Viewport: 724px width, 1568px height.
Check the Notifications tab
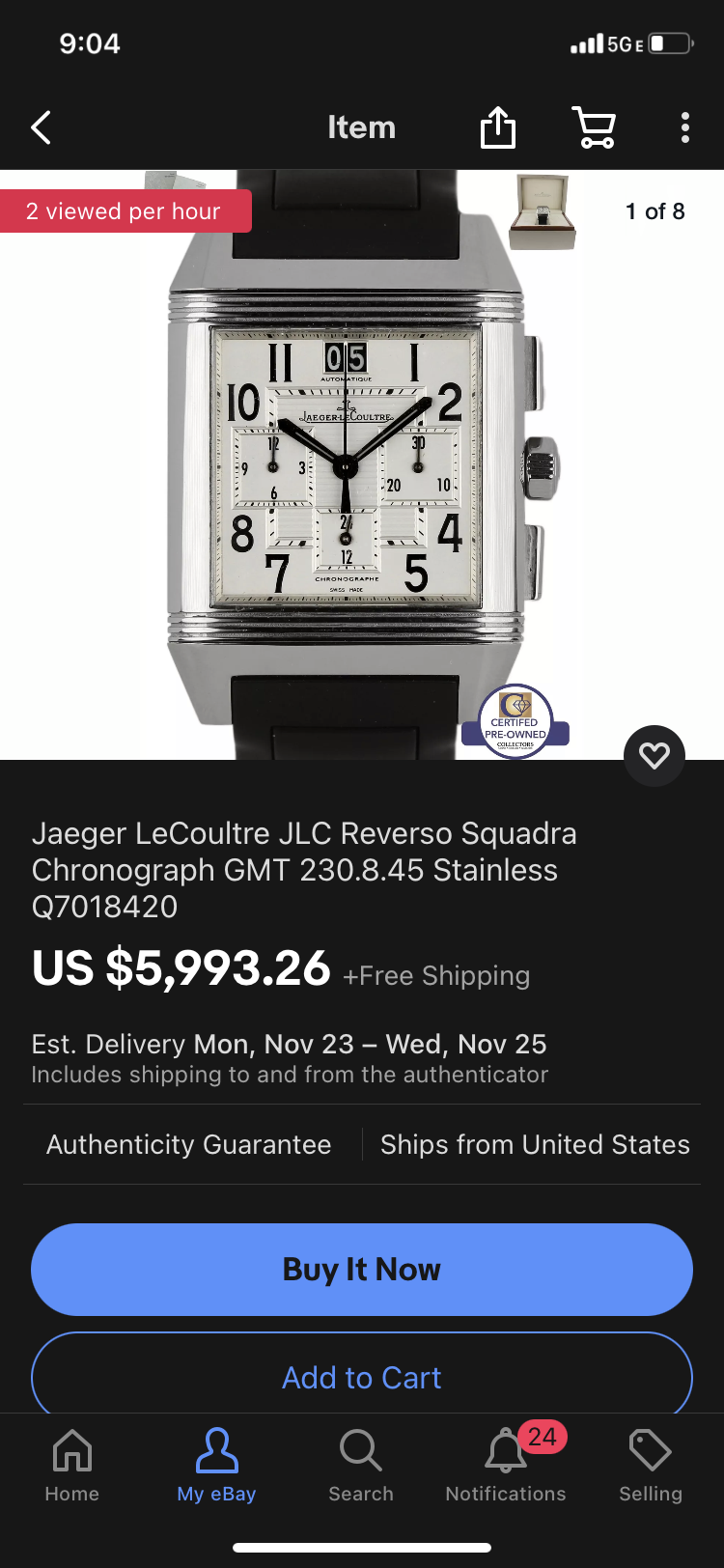coord(506,1466)
